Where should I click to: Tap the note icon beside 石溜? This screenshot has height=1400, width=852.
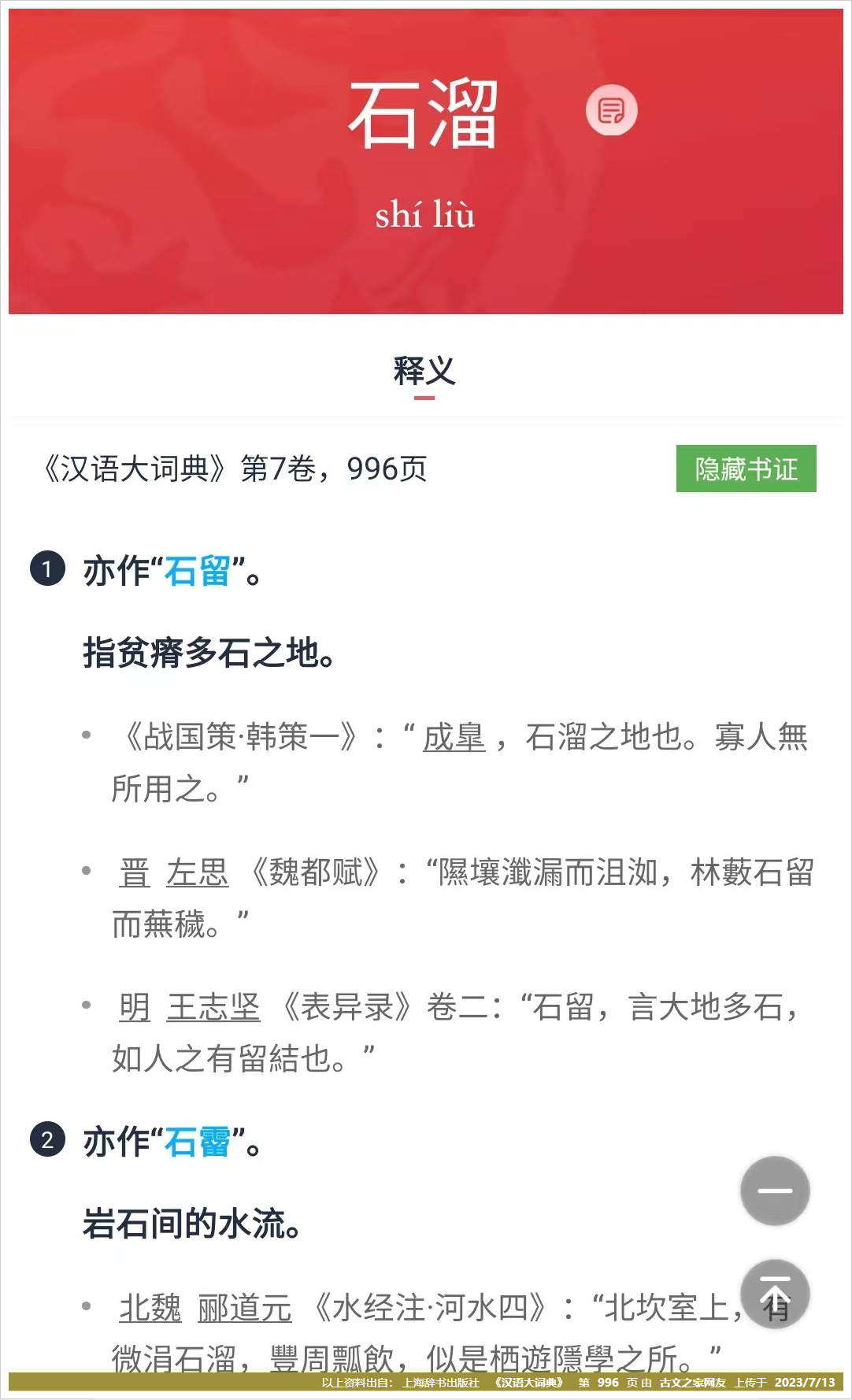click(x=611, y=110)
